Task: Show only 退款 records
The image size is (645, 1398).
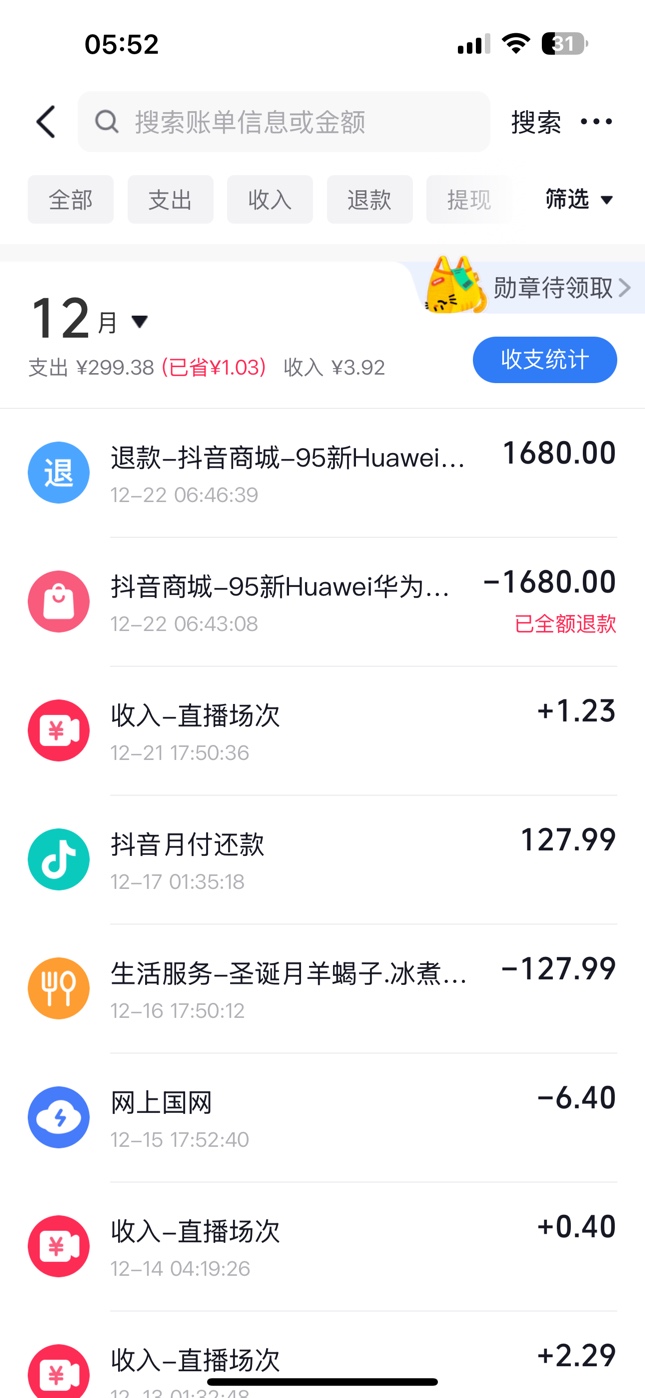Action: 369,199
